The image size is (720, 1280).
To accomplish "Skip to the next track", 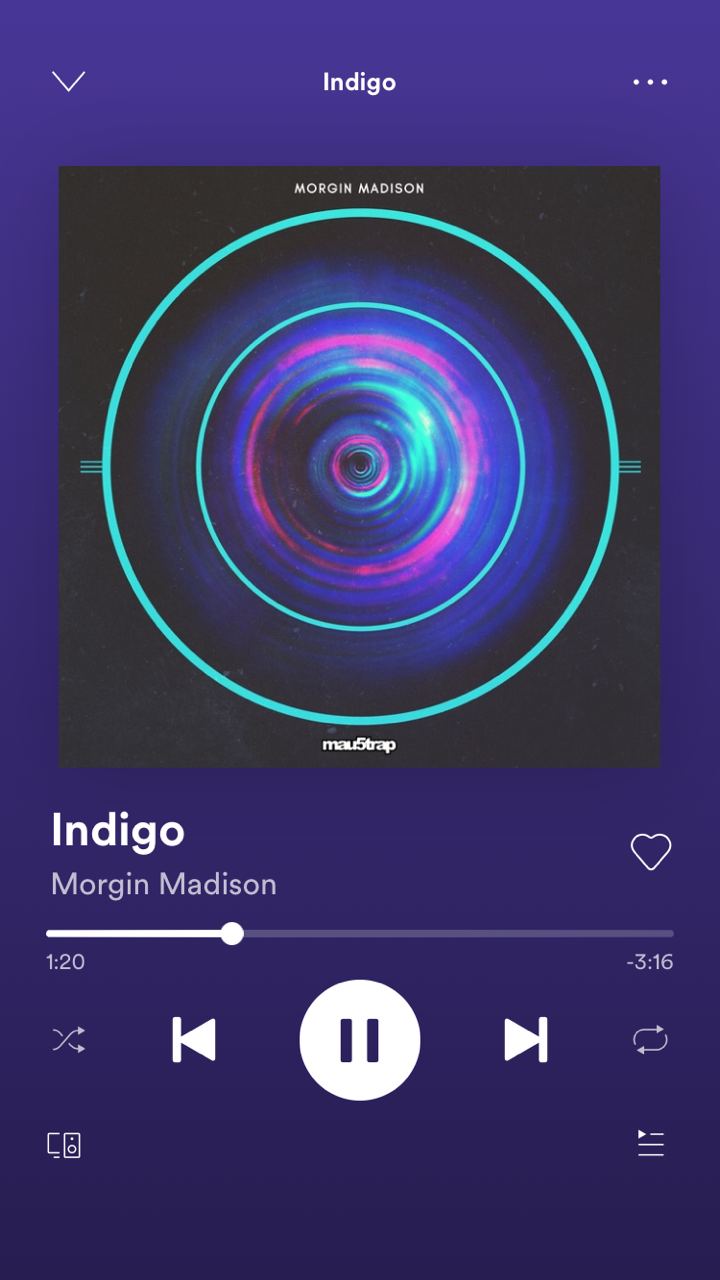I will [526, 1040].
